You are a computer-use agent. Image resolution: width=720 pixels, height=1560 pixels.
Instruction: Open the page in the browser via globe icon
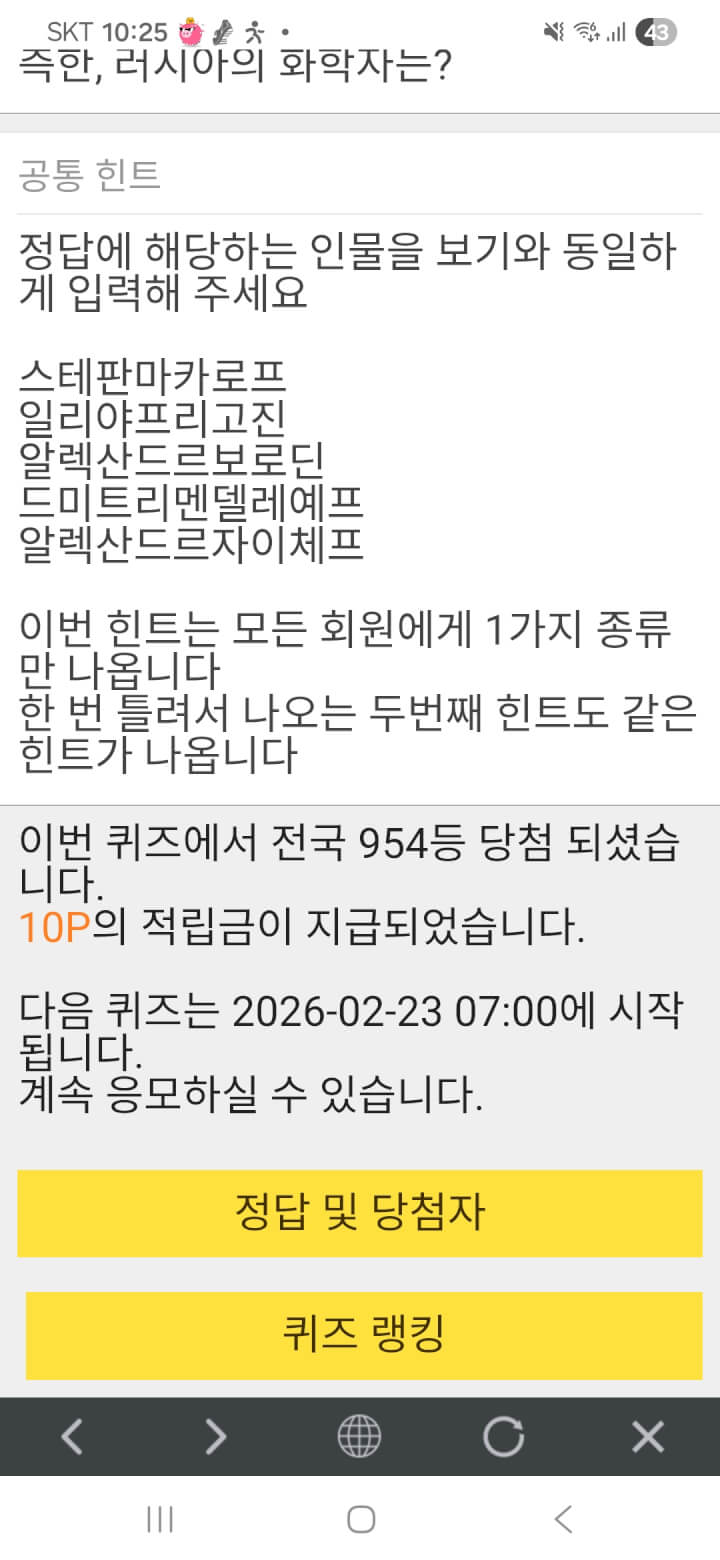pyautogui.click(x=359, y=1437)
